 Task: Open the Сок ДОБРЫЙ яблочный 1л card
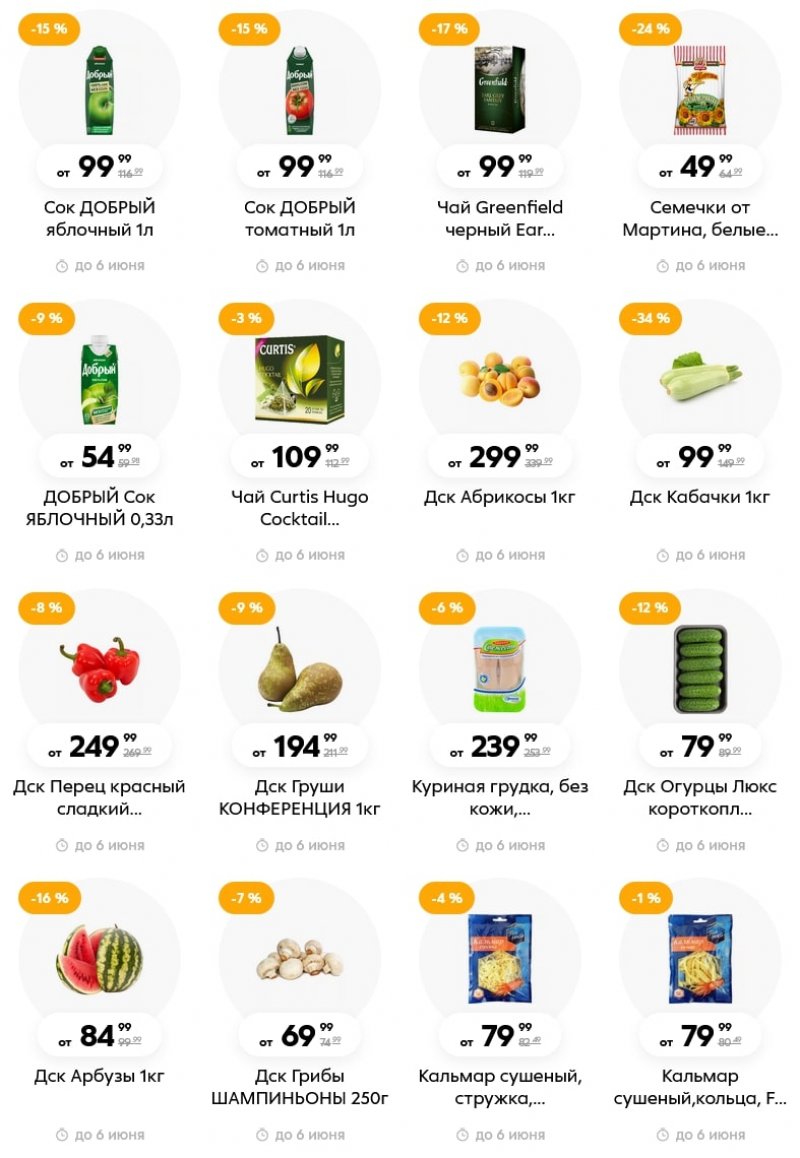pos(99,90)
